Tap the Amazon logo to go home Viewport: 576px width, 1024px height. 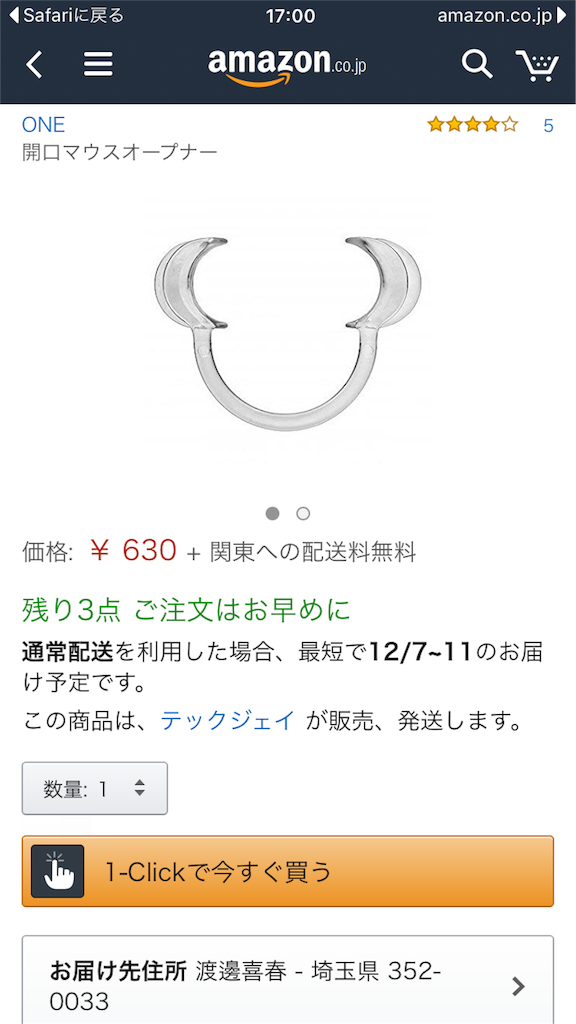pos(287,66)
